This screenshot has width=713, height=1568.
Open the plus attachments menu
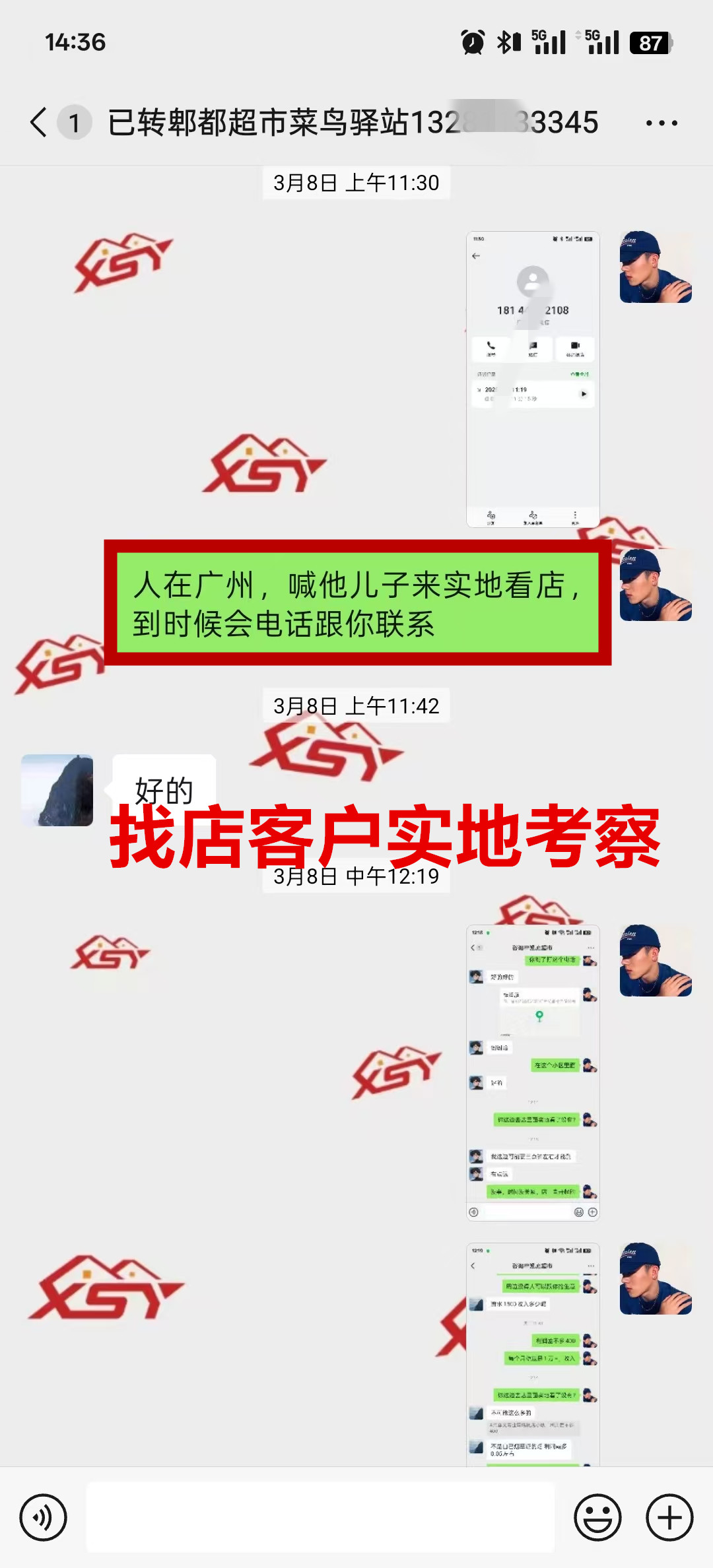coord(669,1517)
